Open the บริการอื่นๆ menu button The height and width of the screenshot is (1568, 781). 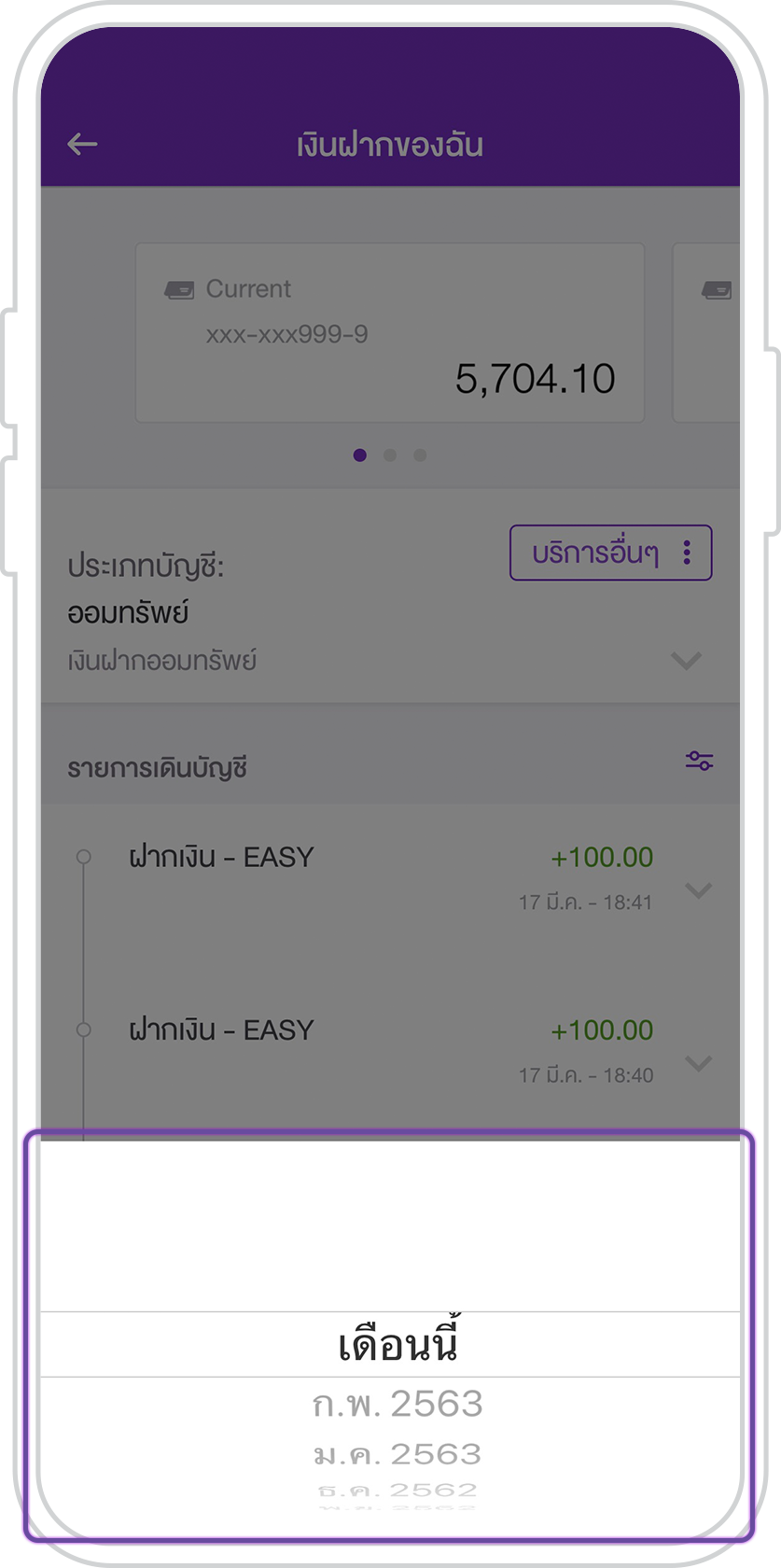(610, 553)
